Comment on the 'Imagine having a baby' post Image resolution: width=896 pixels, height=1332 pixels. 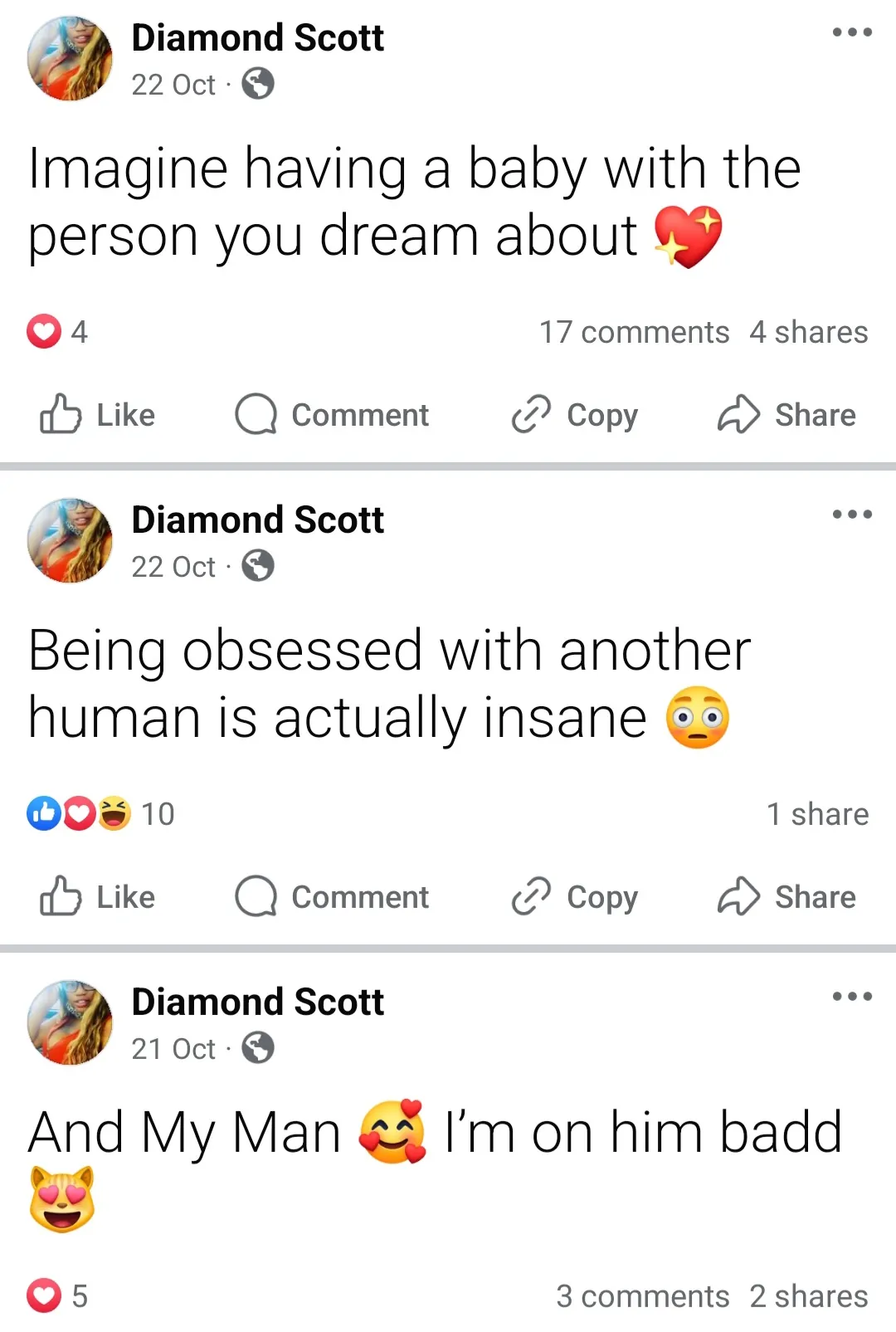pyautogui.click(x=332, y=415)
